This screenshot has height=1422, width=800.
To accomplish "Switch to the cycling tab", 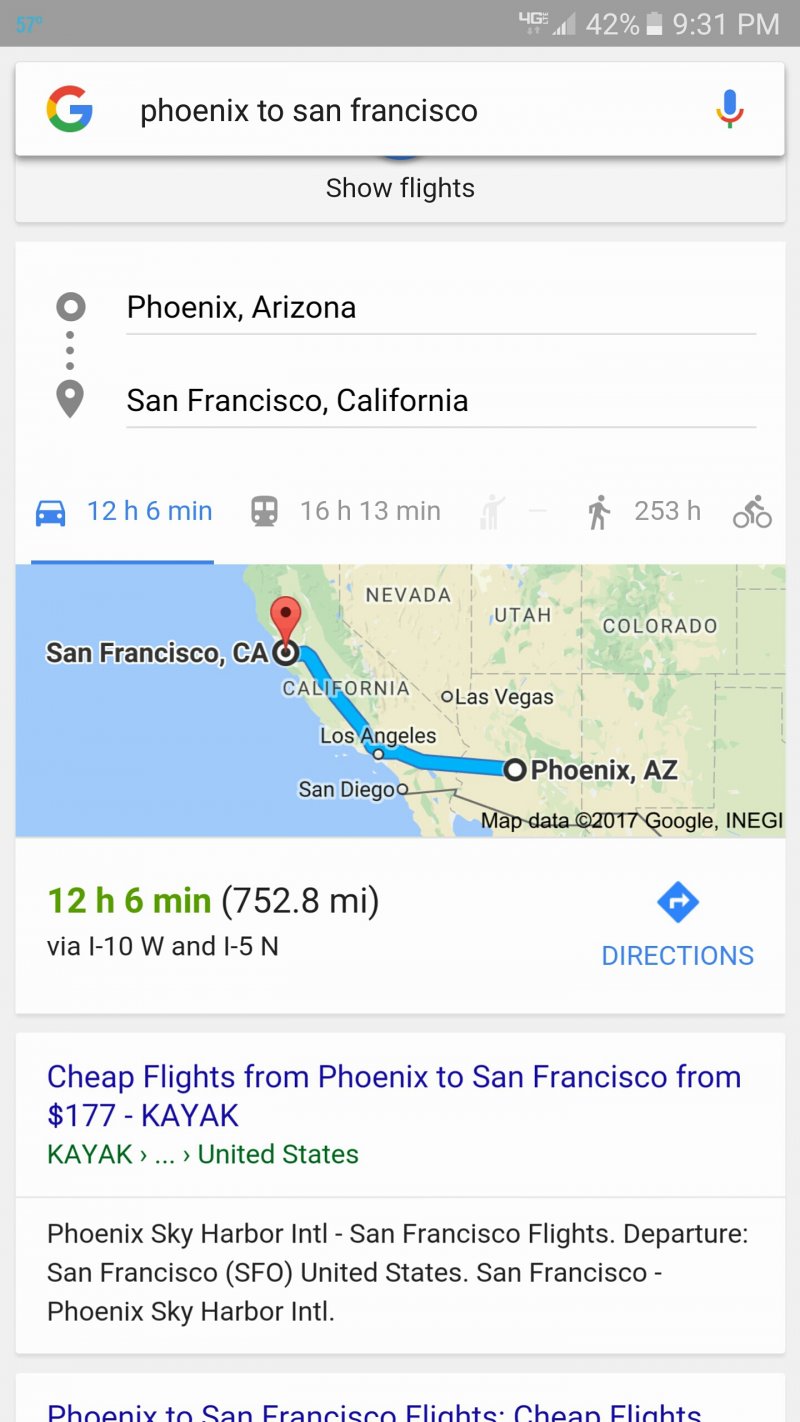I will (752, 512).
